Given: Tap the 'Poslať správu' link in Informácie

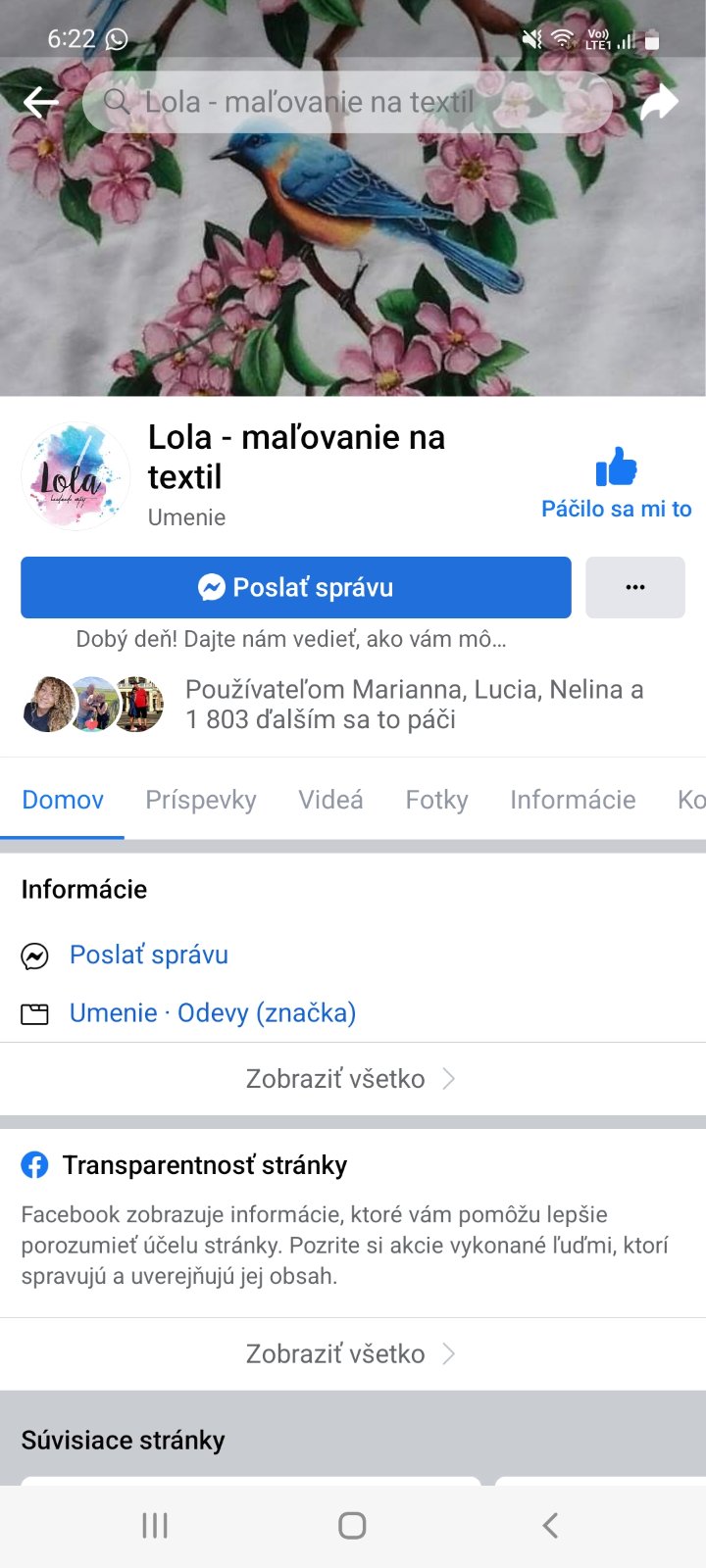Looking at the screenshot, I should 148,955.
